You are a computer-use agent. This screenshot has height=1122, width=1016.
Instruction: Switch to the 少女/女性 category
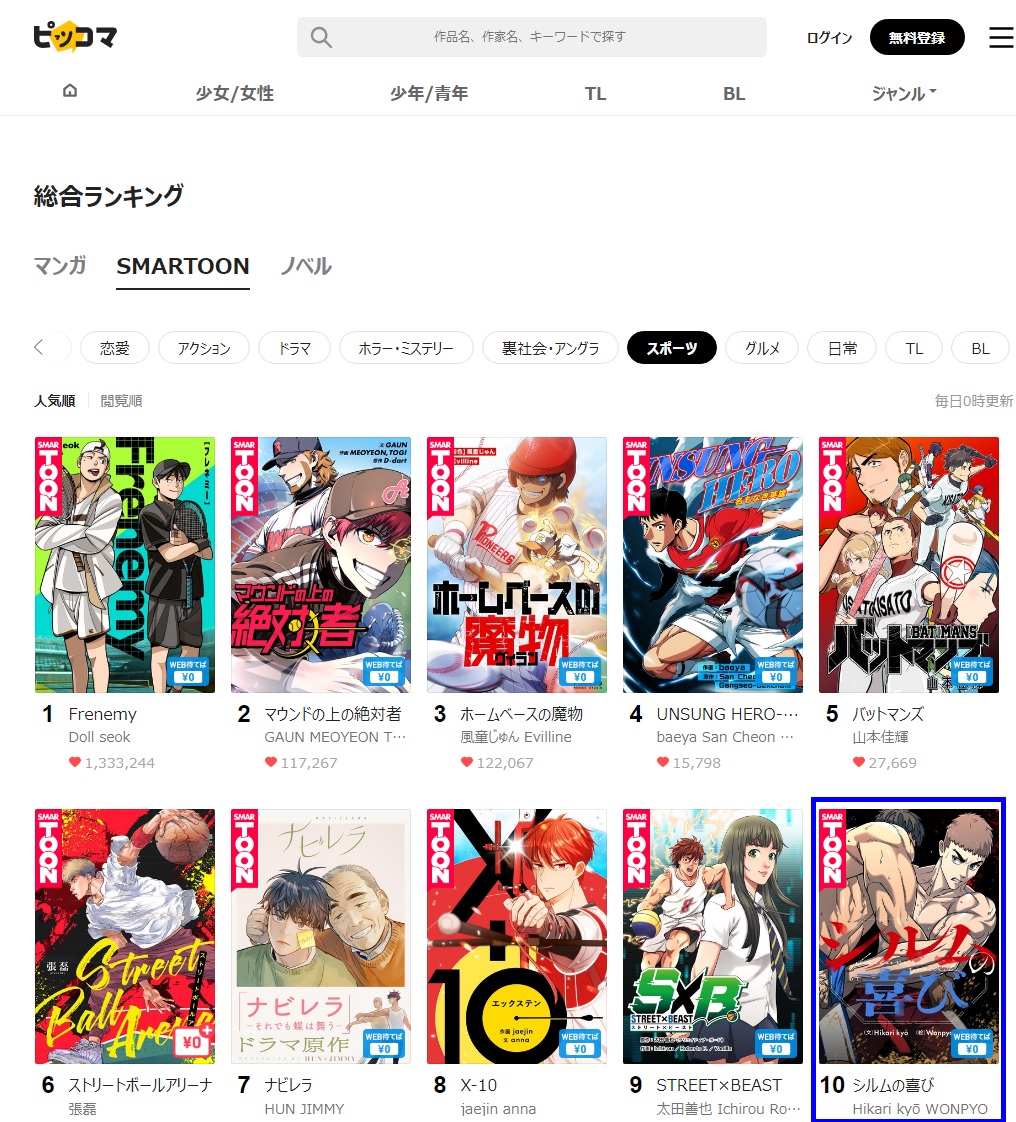tap(234, 93)
